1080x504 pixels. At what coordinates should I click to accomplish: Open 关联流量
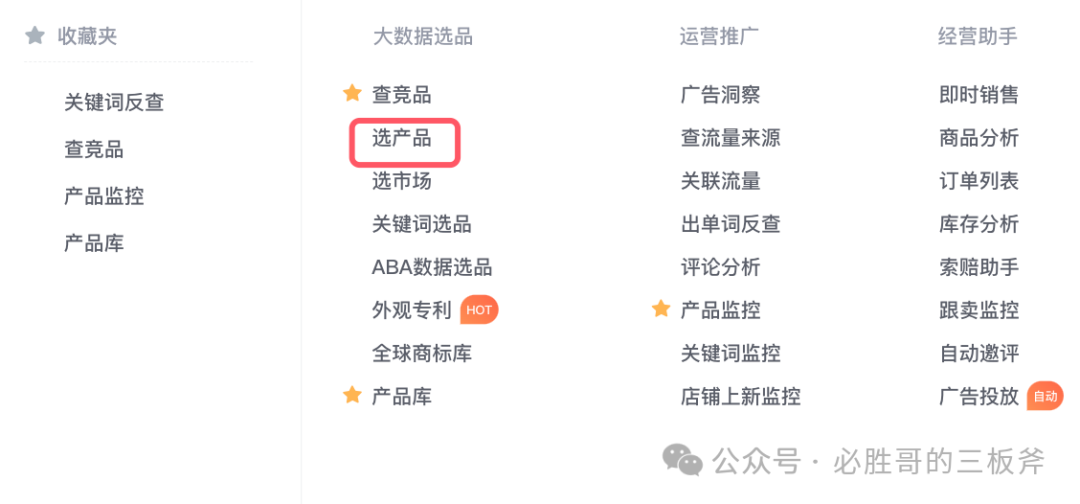[720, 181]
